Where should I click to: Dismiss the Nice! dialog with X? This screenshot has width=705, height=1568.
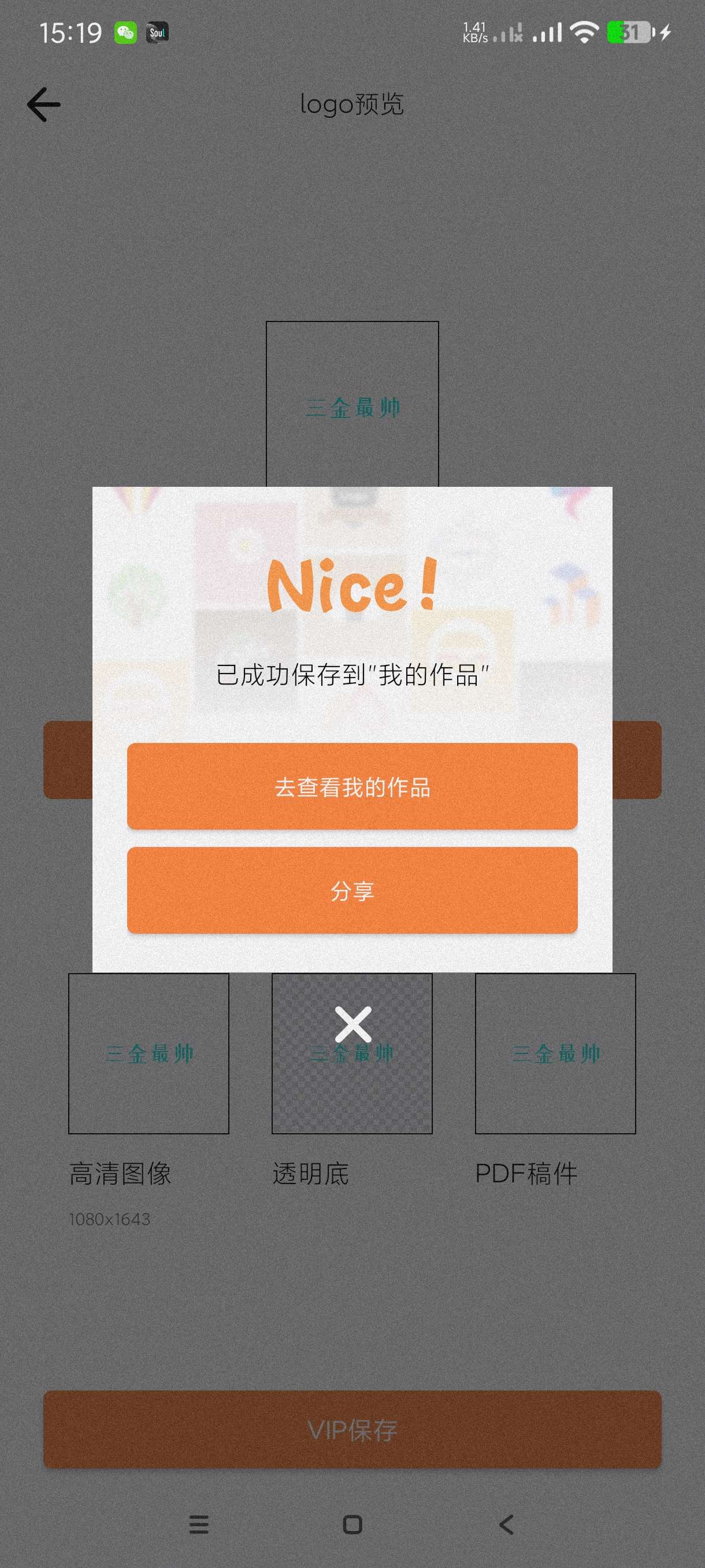[353, 1025]
